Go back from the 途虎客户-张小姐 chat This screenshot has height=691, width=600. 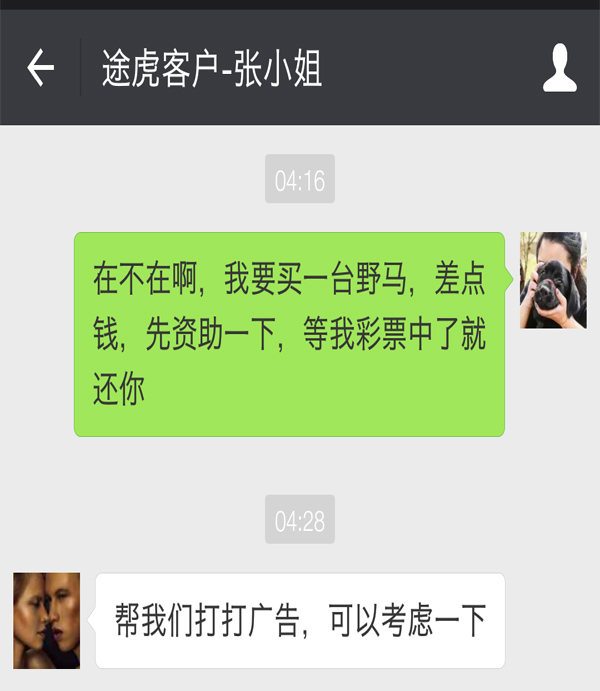pos(40,69)
